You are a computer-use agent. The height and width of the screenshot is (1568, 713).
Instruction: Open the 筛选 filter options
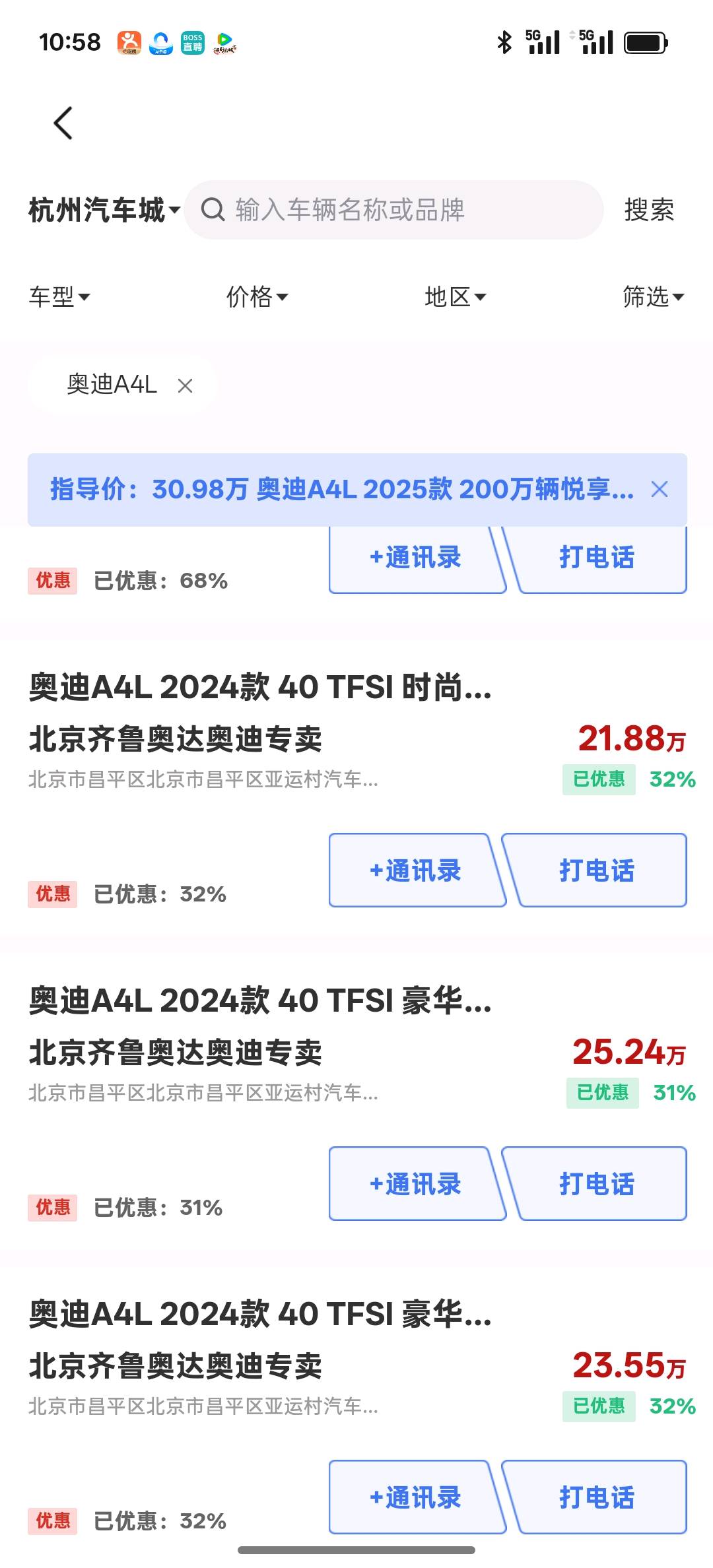tap(654, 297)
